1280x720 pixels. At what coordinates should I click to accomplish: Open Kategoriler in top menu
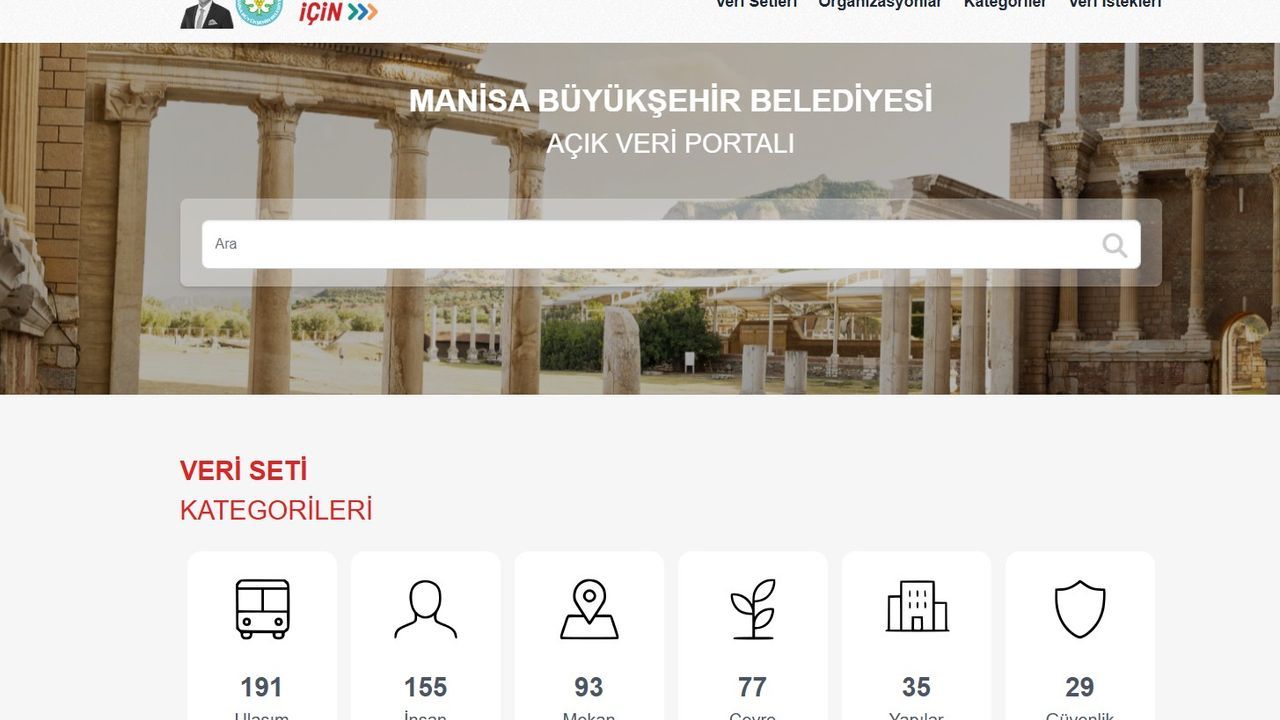tap(1005, 5)
